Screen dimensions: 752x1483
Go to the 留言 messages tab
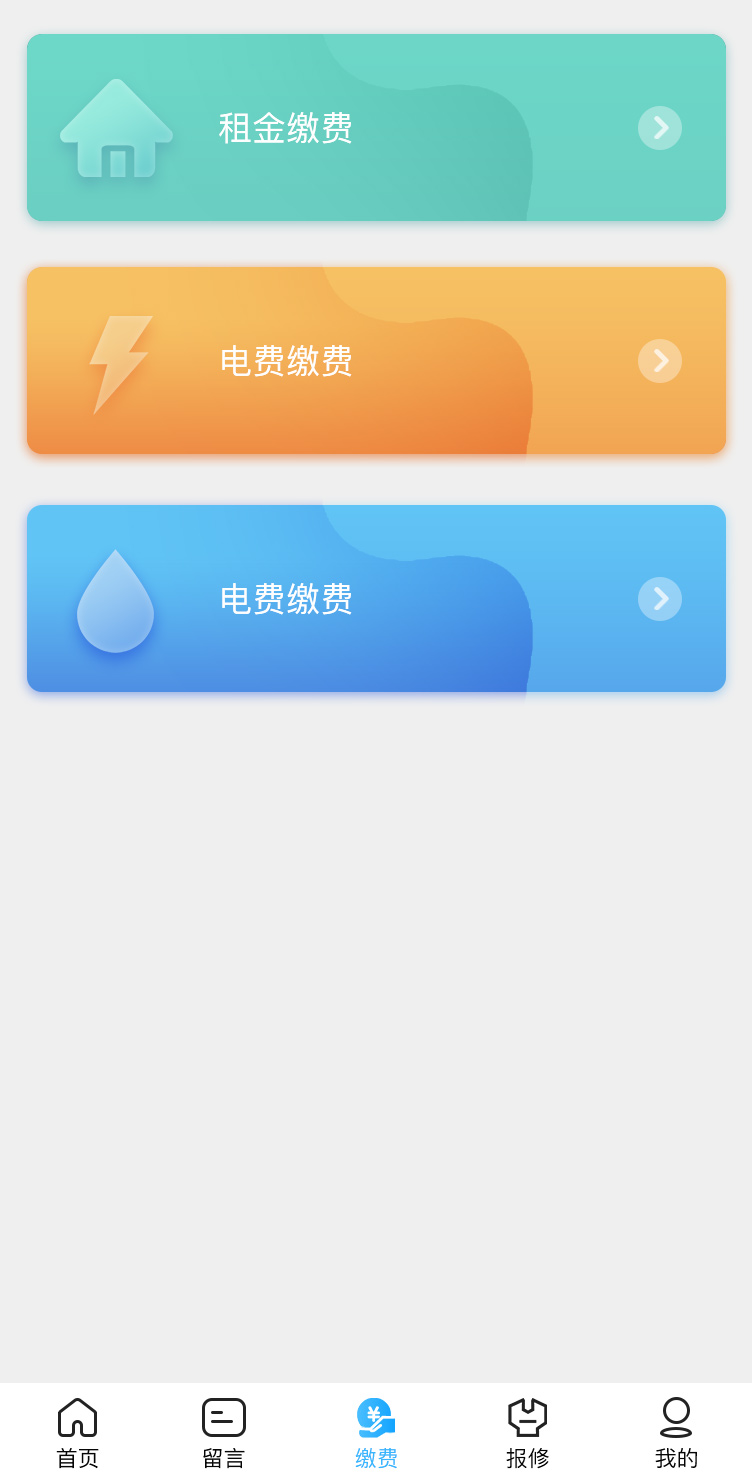tap(224, 1433)
